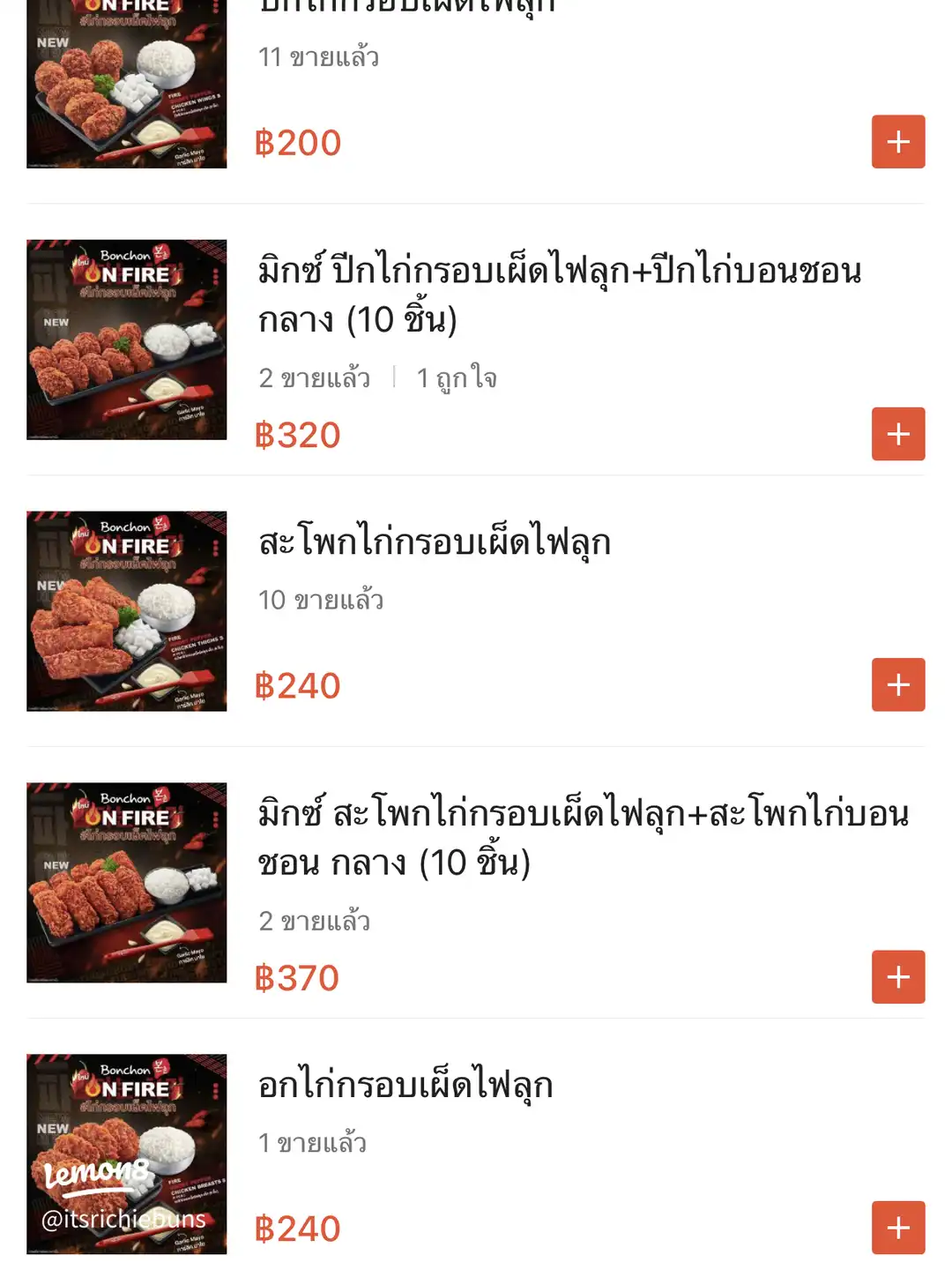Tap the plus icon for สะโพกไก่กรอบเผ็ดไฟลุก
952x1270 pixels.
coord(897,684)
